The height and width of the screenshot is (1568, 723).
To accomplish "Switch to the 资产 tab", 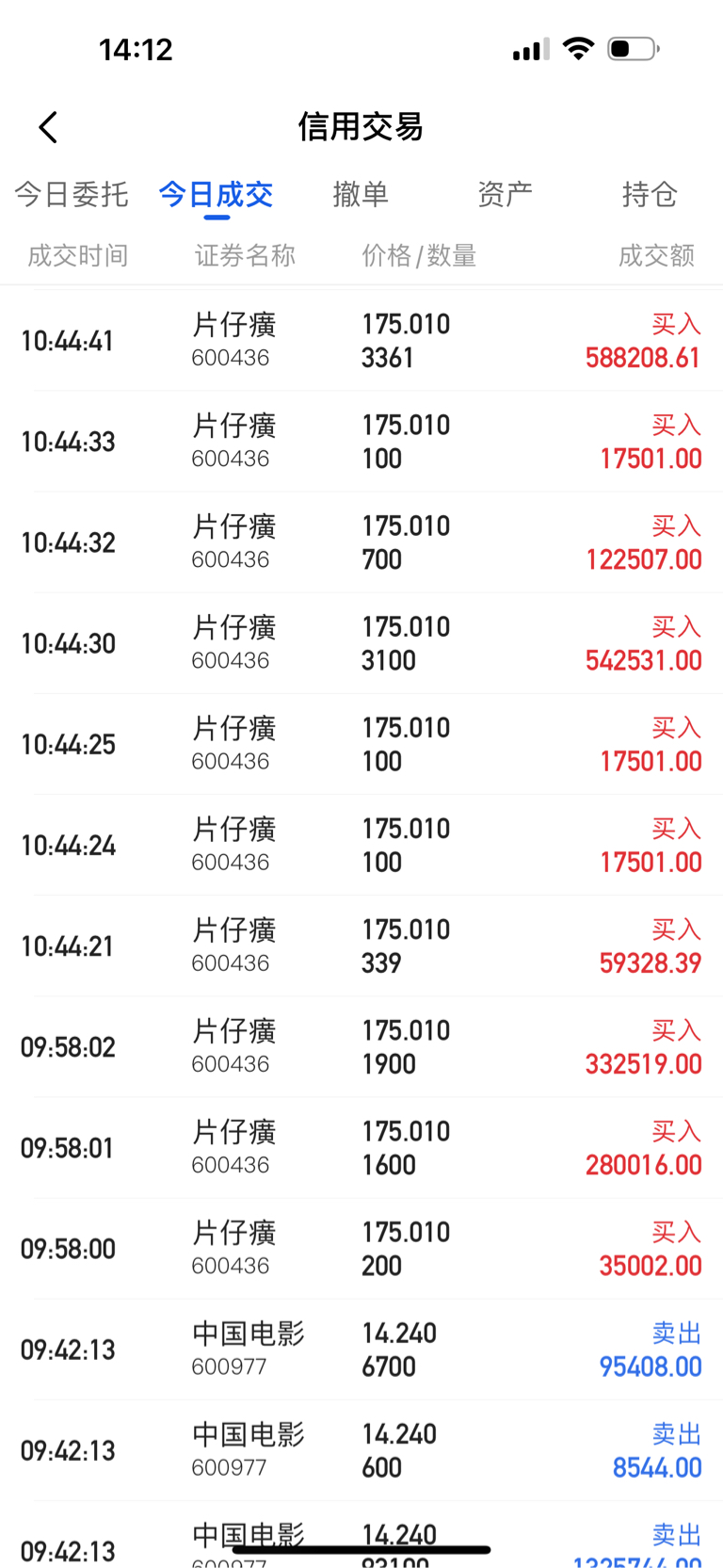I will (505, 195).
